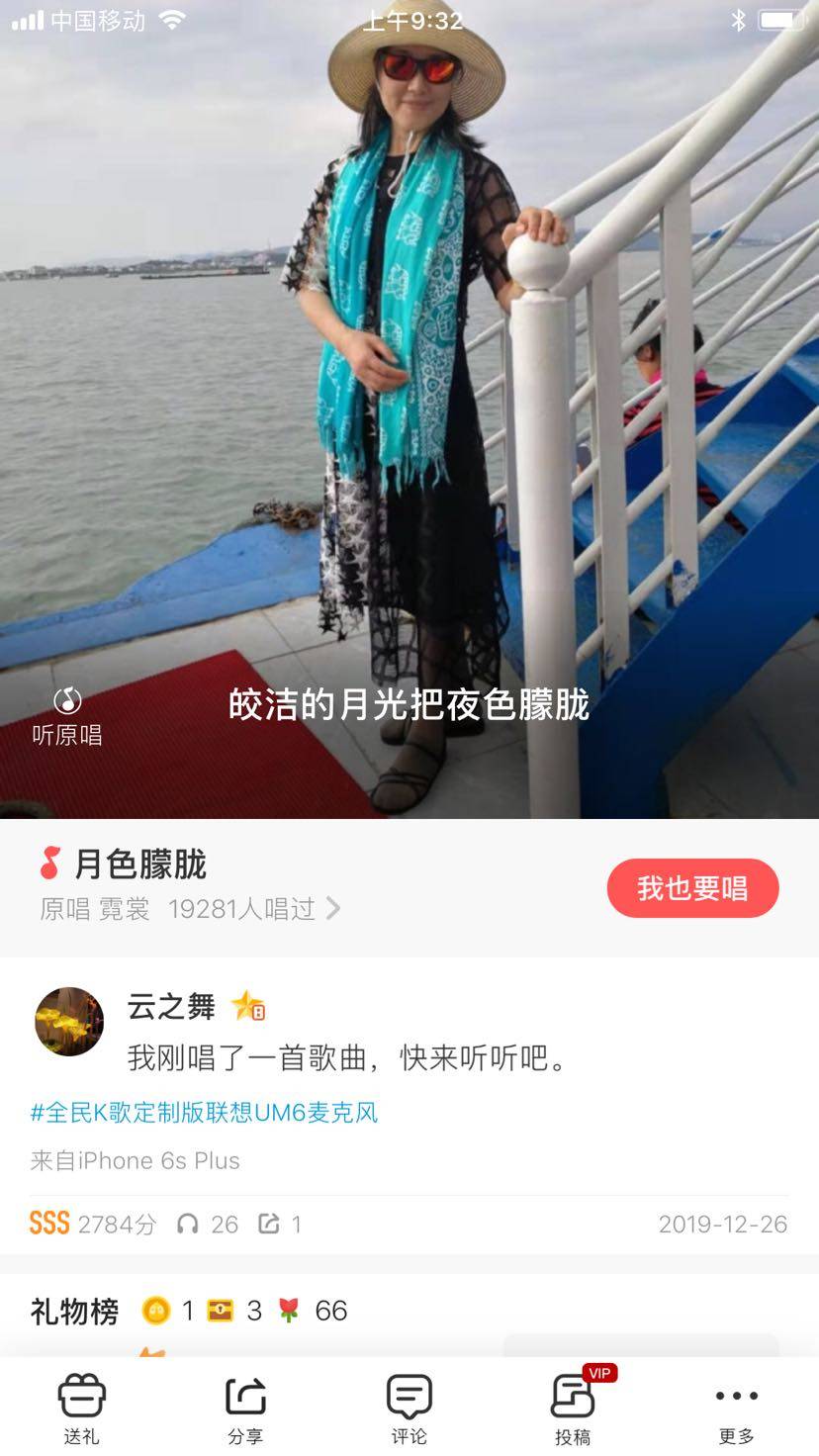
Task: Send a gift via 送礼
Action: tap(81, 1409)
